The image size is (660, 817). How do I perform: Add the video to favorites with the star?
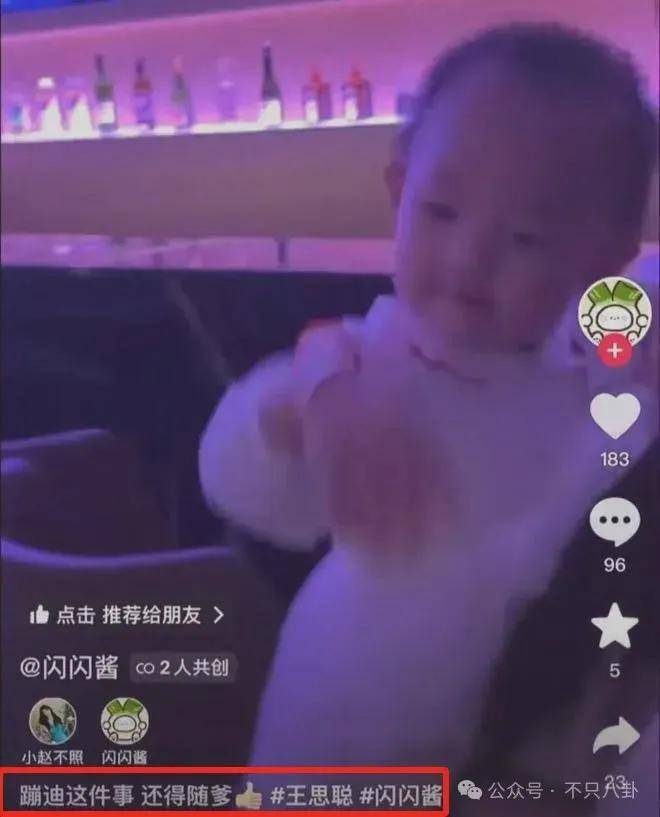pos(615,627)
